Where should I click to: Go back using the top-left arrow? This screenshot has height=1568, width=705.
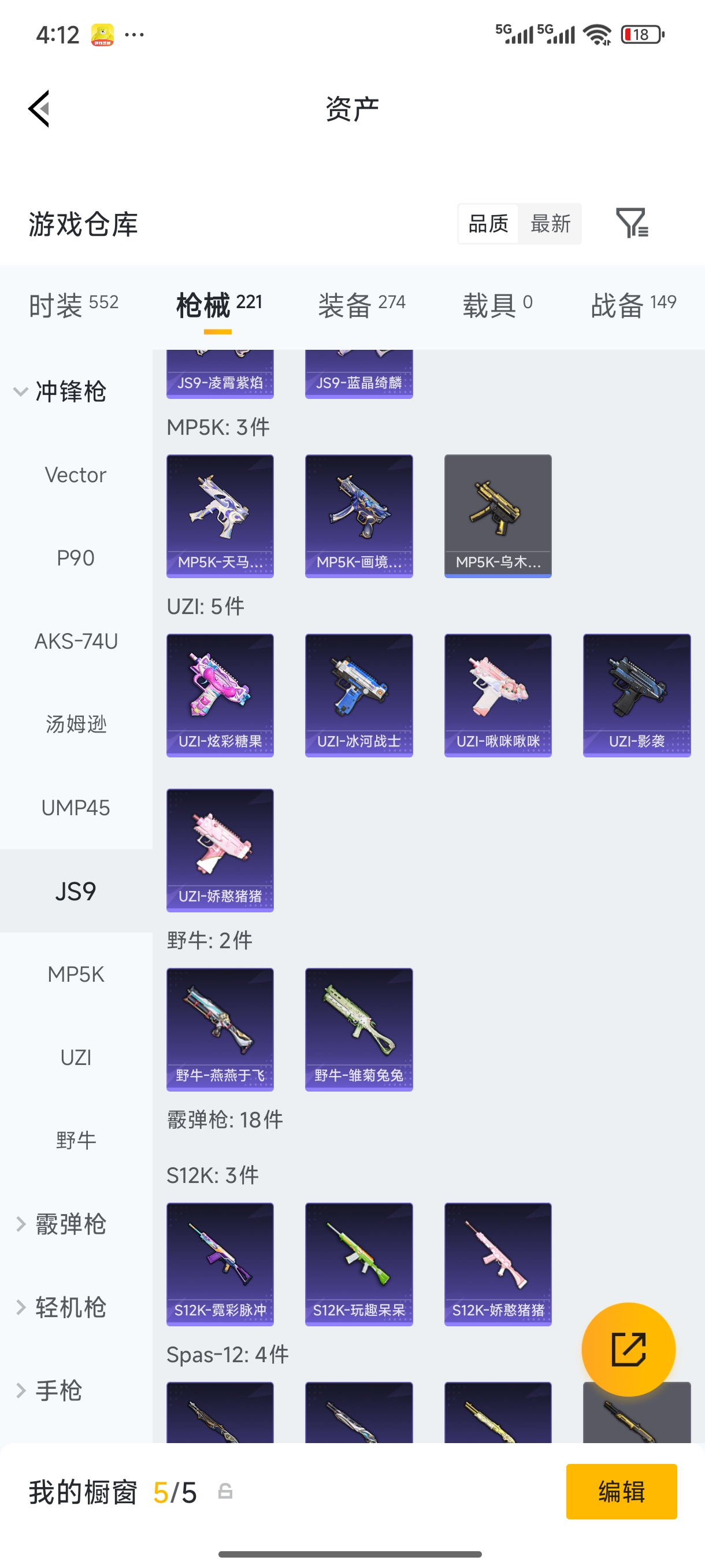(39, 109)
